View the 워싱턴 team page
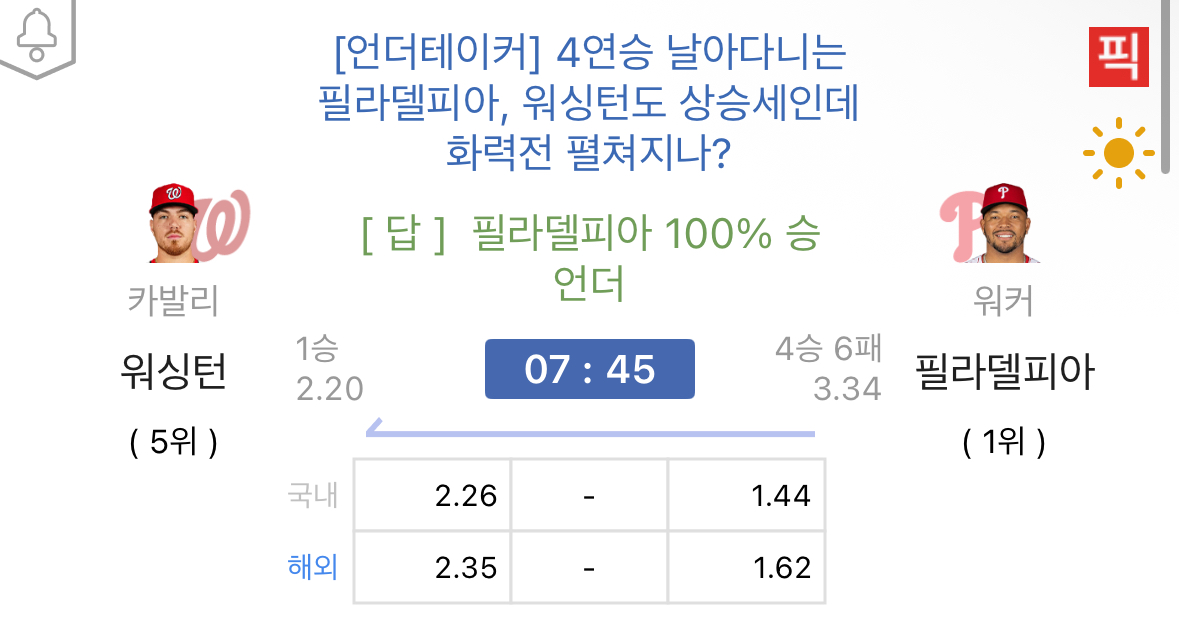This screenshot has width=1179, height=620. tap(173, 372)
